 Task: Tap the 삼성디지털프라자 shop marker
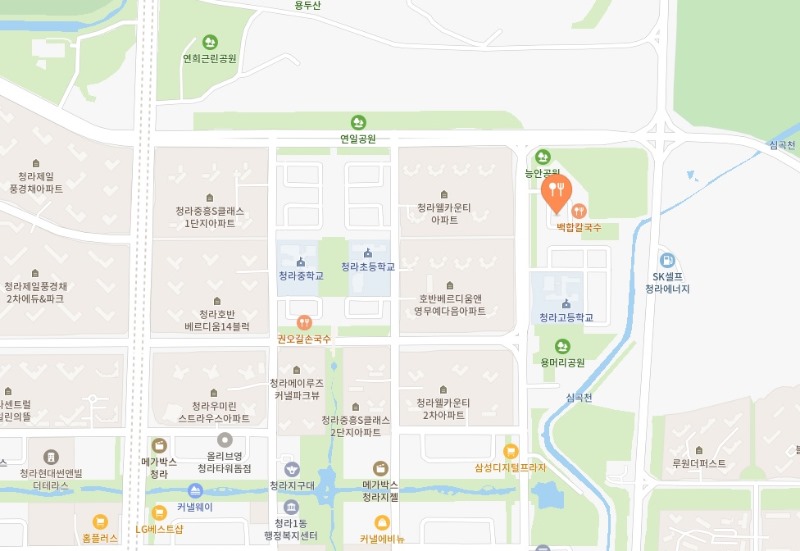tap(511, 451)
